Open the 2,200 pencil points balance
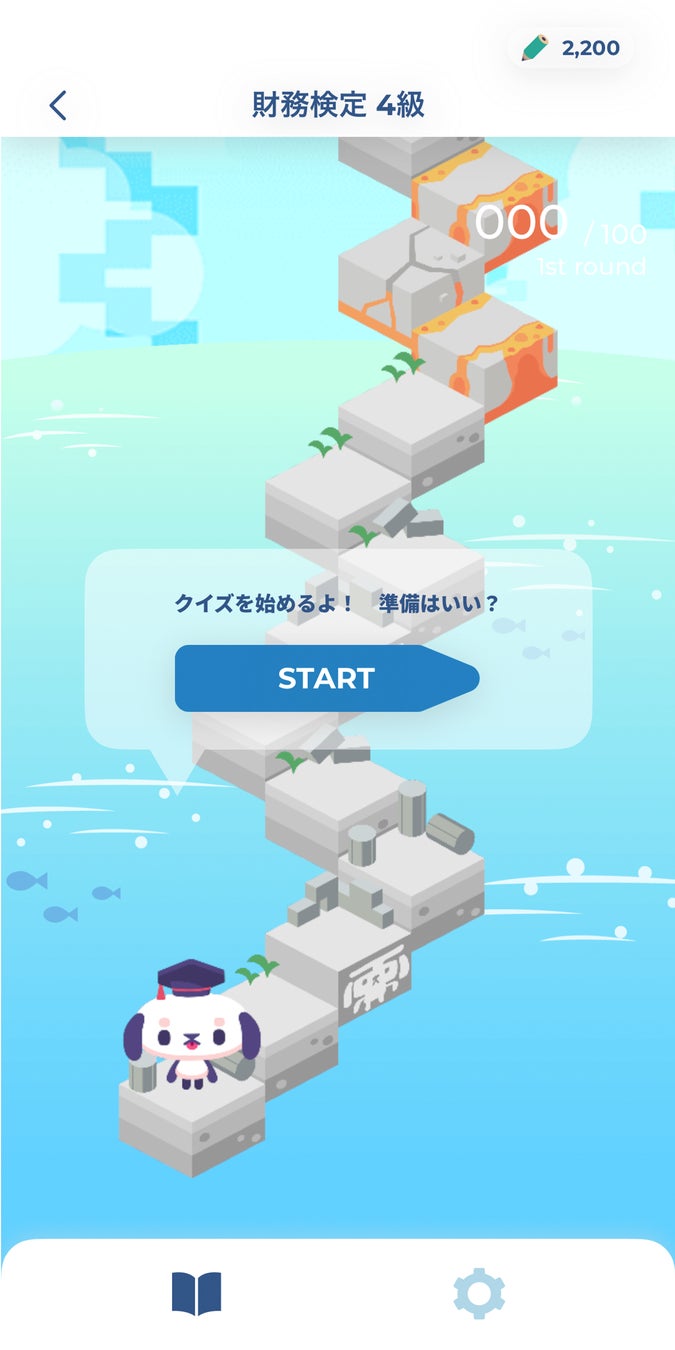675x1350 pixels. pyautogui.click(x=572, y=48)
